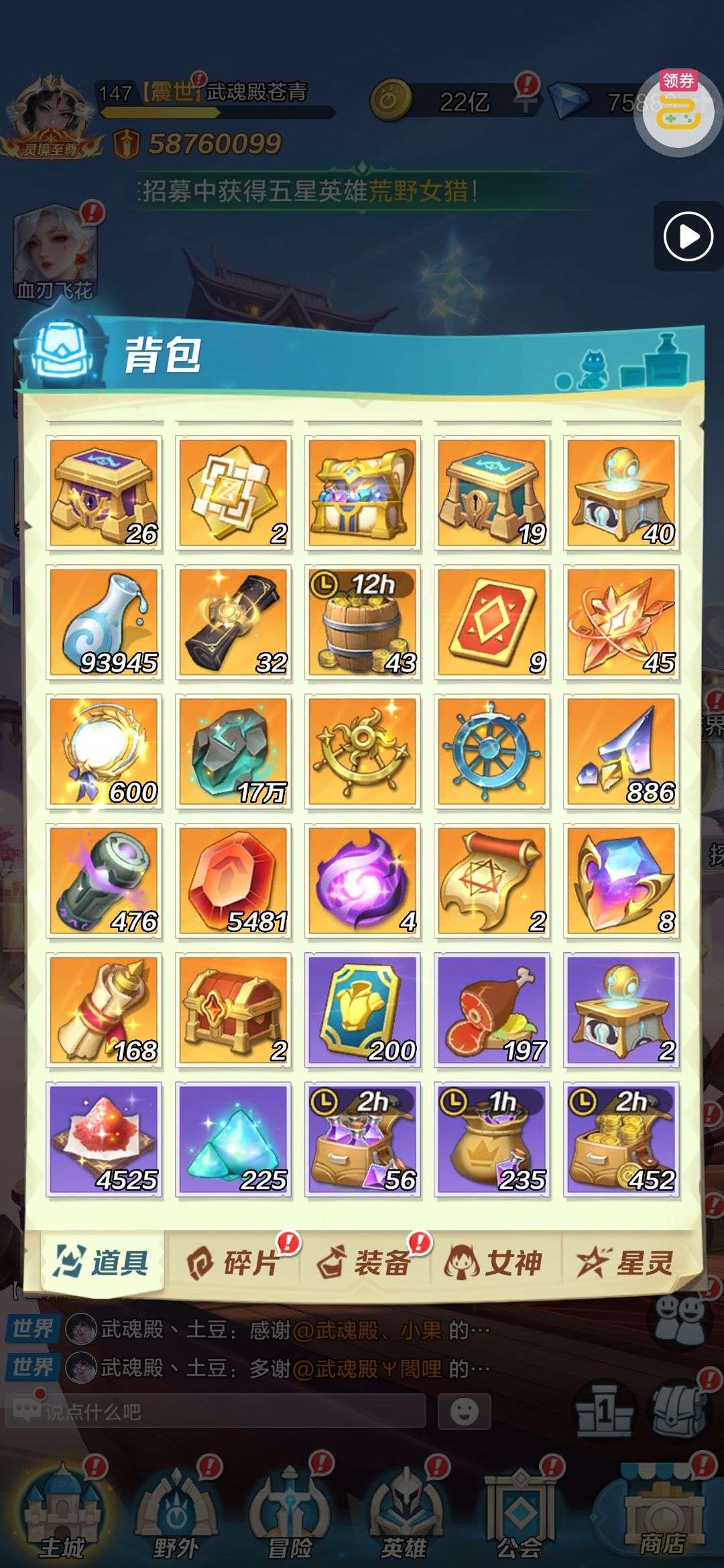Tap the play video button

point(688,237)
